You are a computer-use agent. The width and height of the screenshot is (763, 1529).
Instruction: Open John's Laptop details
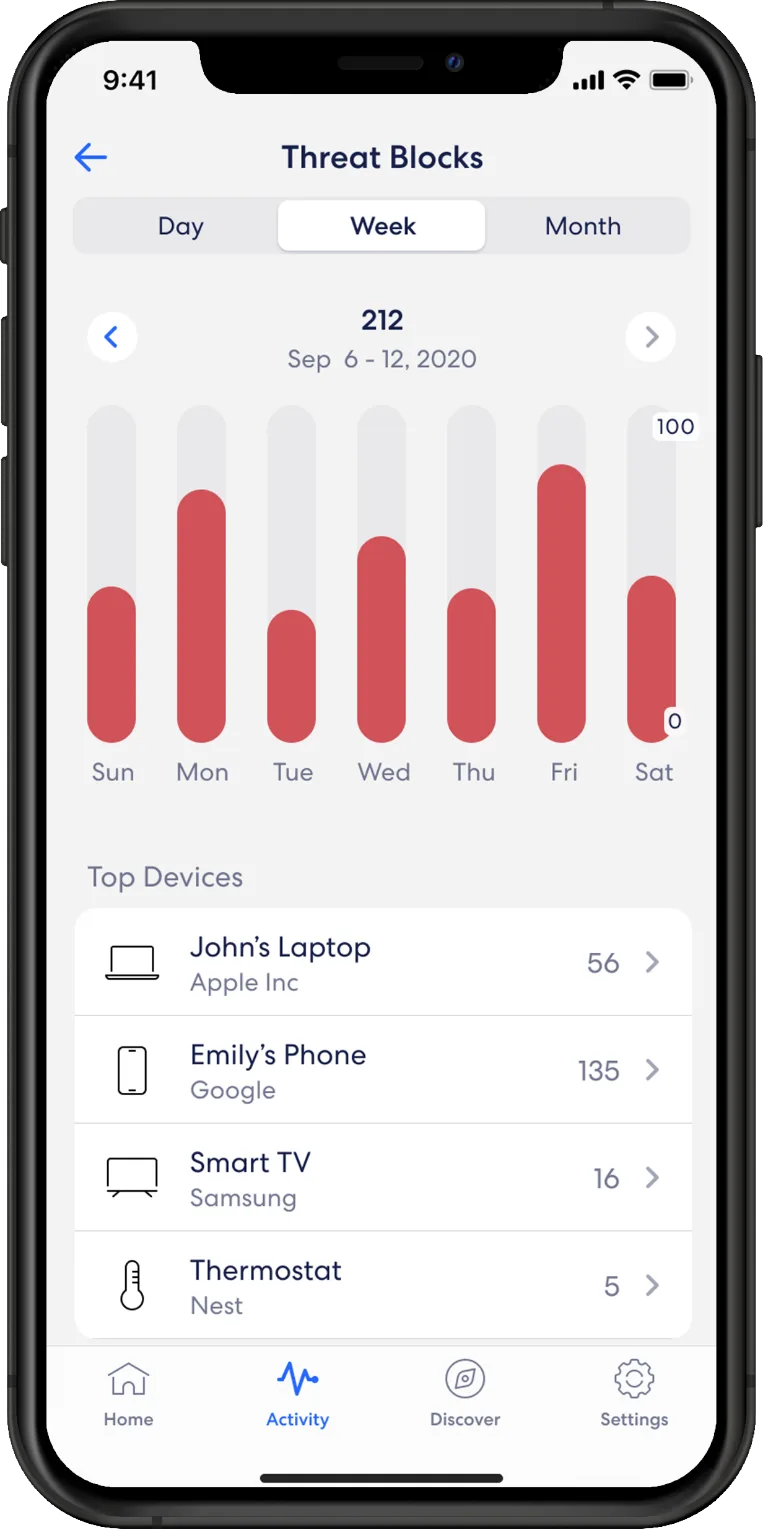[383, 962]
